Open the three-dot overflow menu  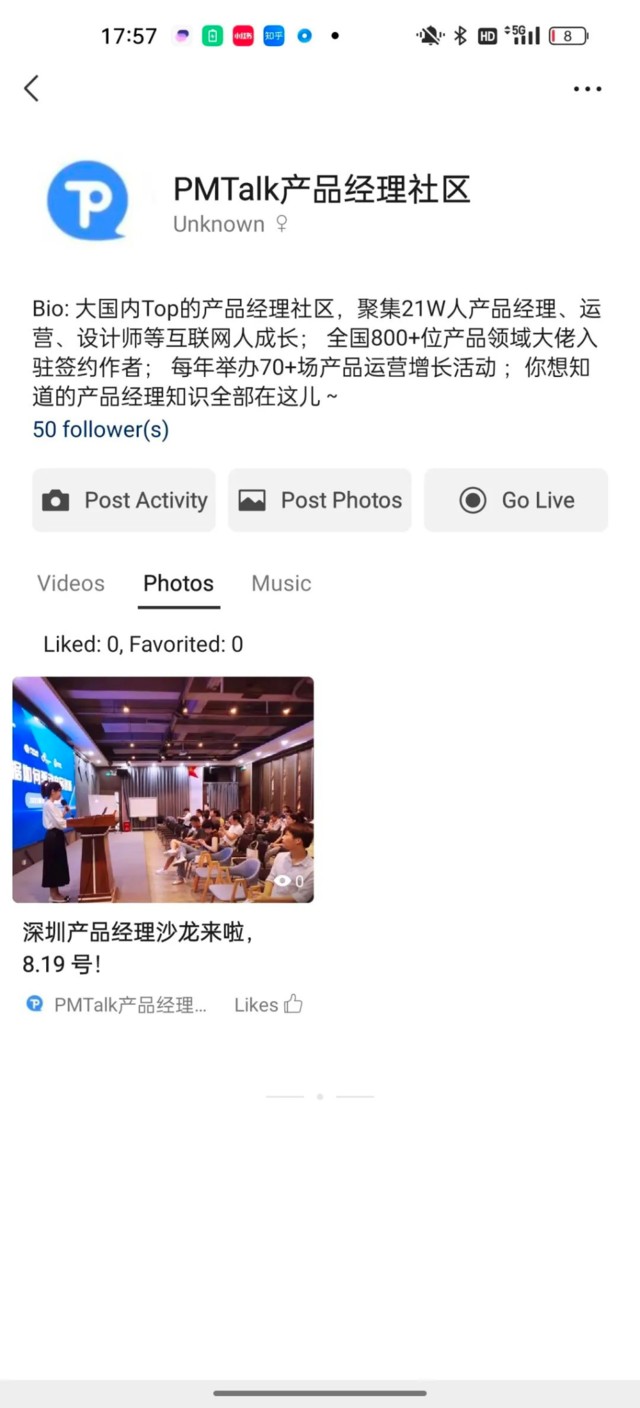point(587,89)
